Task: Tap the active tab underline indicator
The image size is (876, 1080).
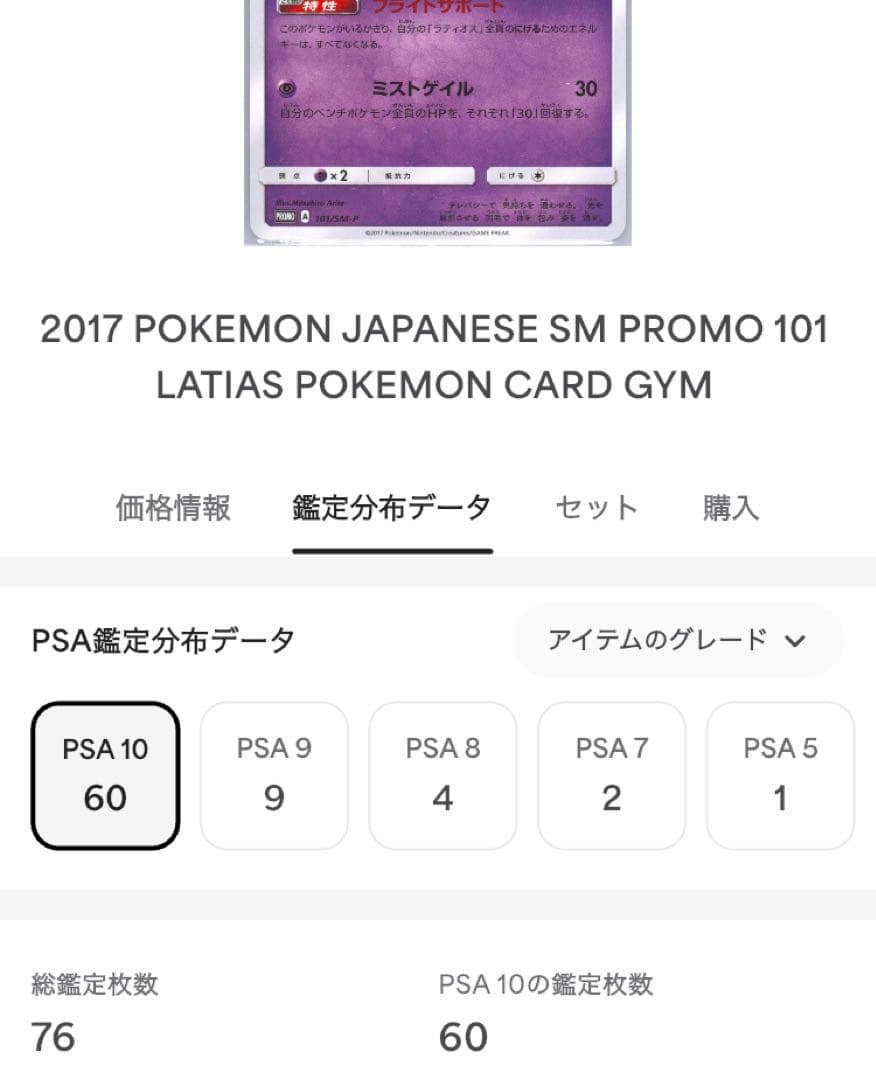Action: [393, 550]
